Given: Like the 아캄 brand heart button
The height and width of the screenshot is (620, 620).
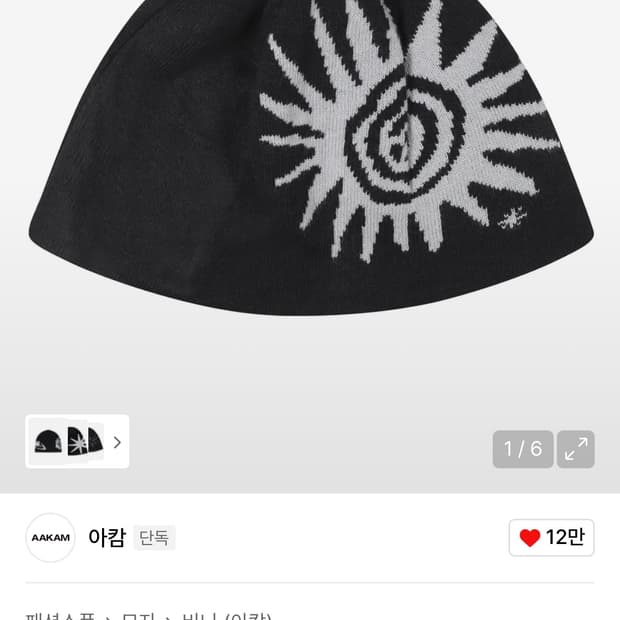Looking at the screenshot, I should [551, 538].
